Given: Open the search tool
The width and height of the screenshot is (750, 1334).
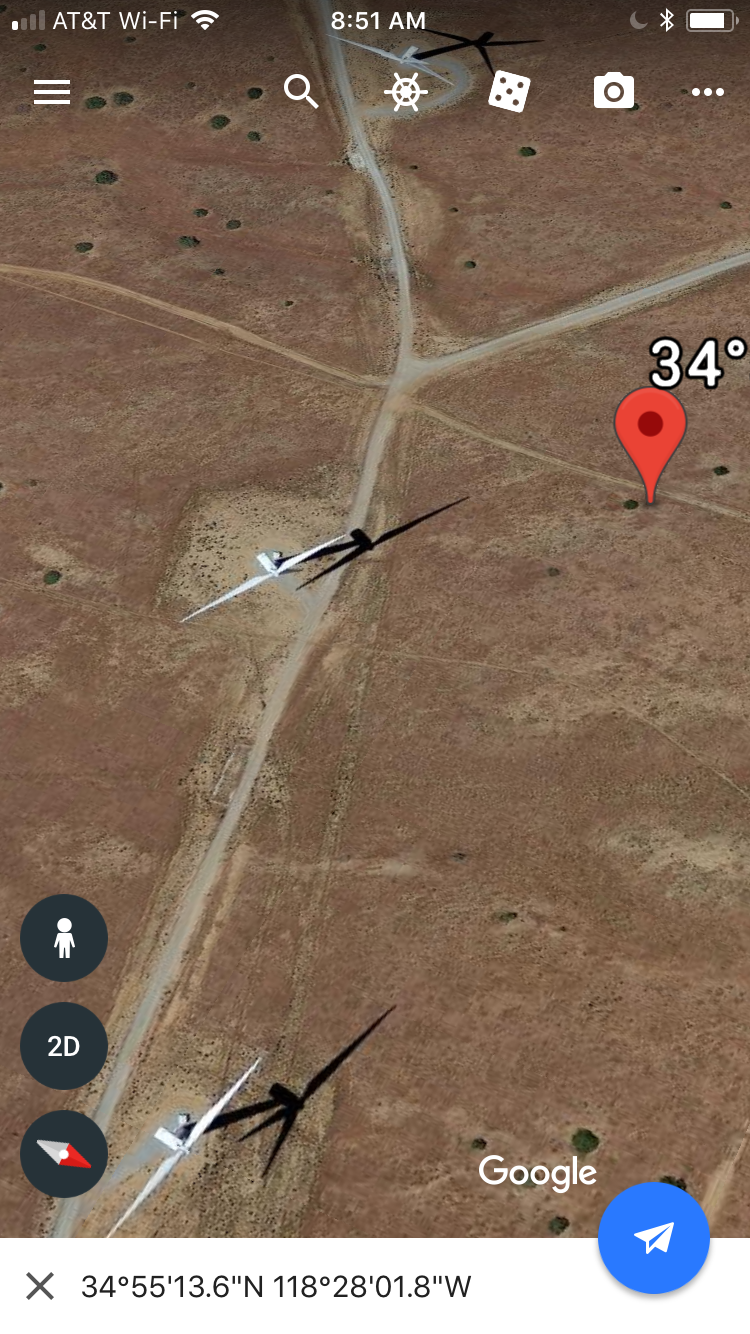Looking at the screenshot, I should (x=301, y=93).
